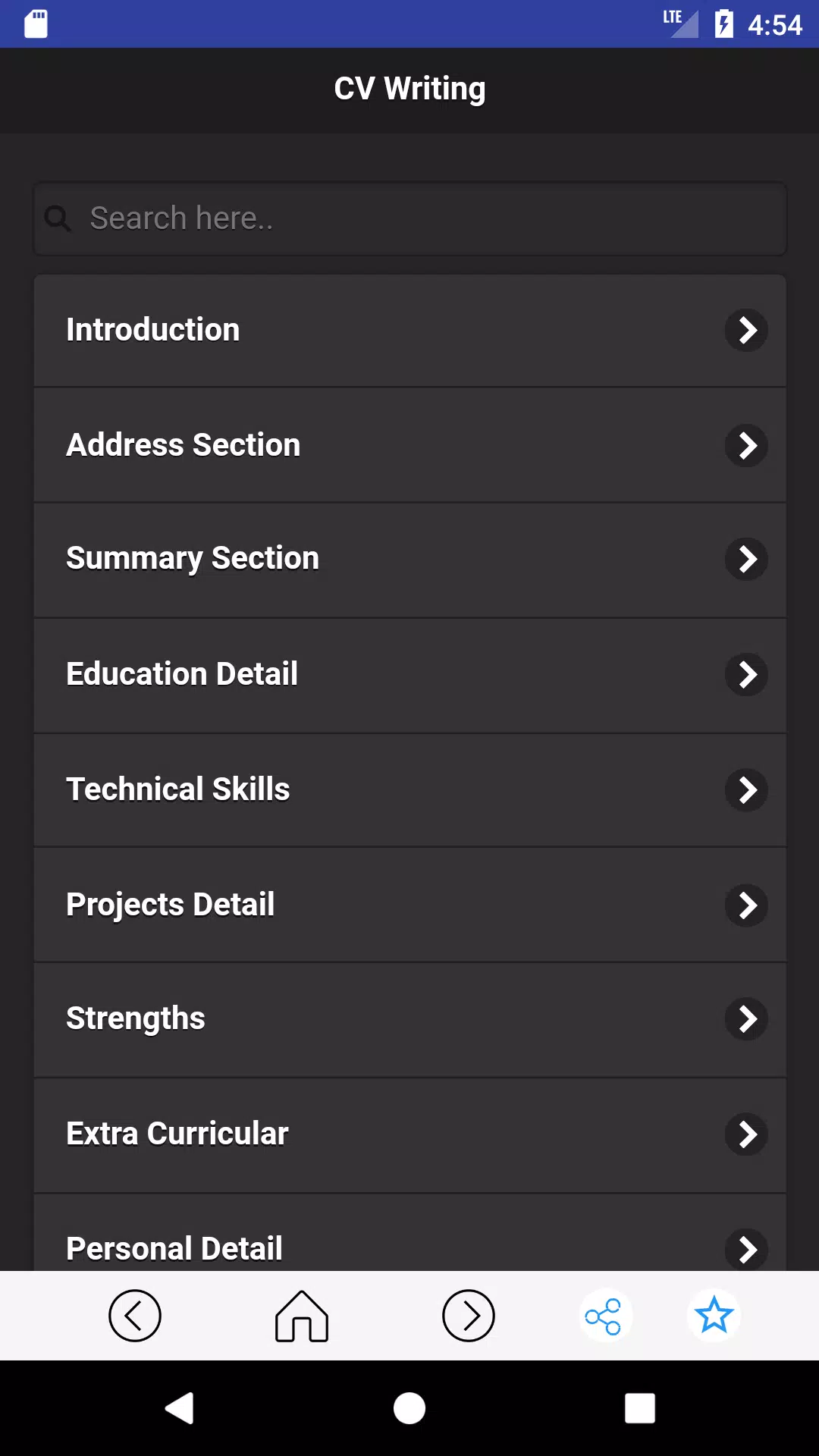Image resolution: width=819 pixels, height=1456 pixels.
Task: Open Education Detail
Action: 409,674
